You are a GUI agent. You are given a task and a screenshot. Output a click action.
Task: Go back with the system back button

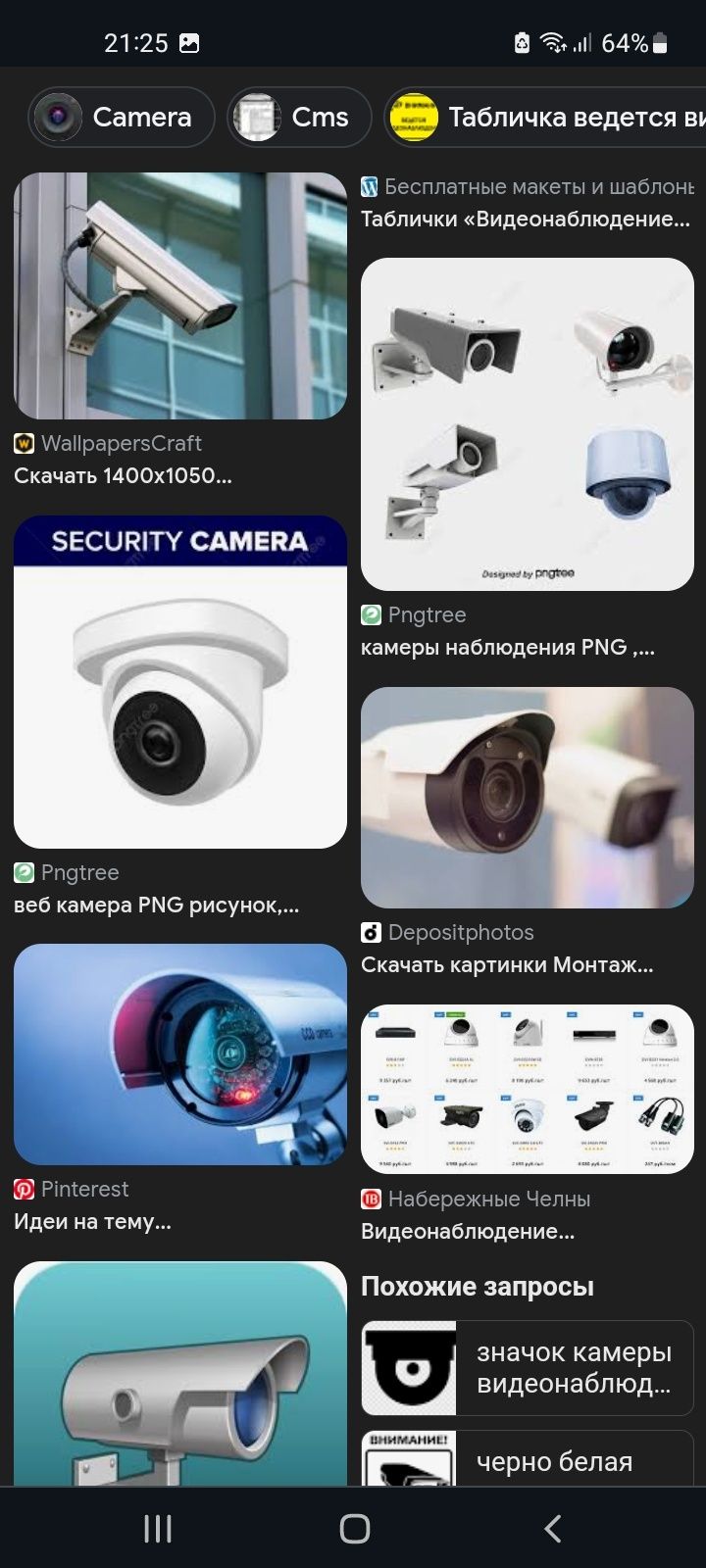[x=552, y=1528]
